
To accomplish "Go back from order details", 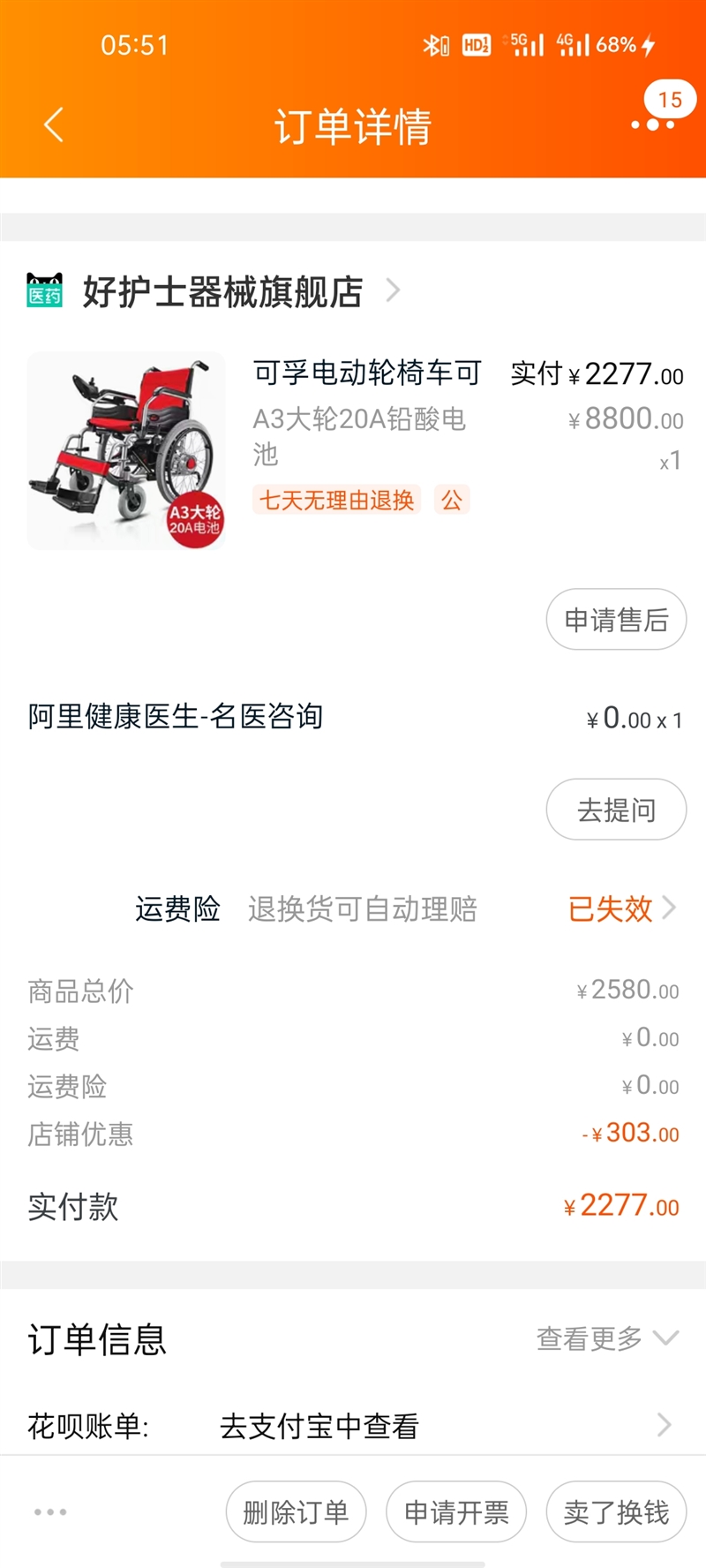I will (54, 124).
